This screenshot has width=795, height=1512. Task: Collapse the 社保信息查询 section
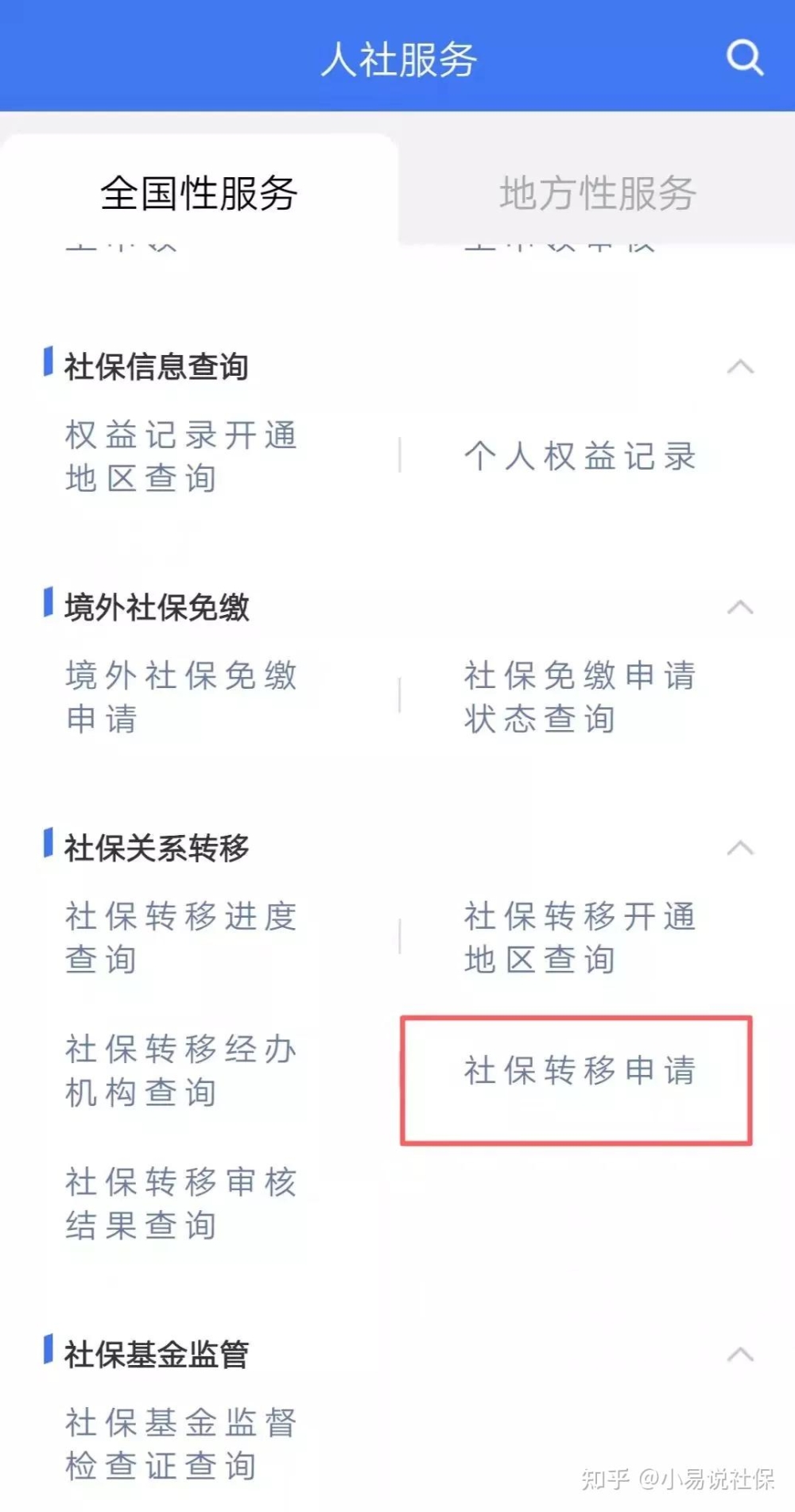pyautogui.click(x=740, y=366)
